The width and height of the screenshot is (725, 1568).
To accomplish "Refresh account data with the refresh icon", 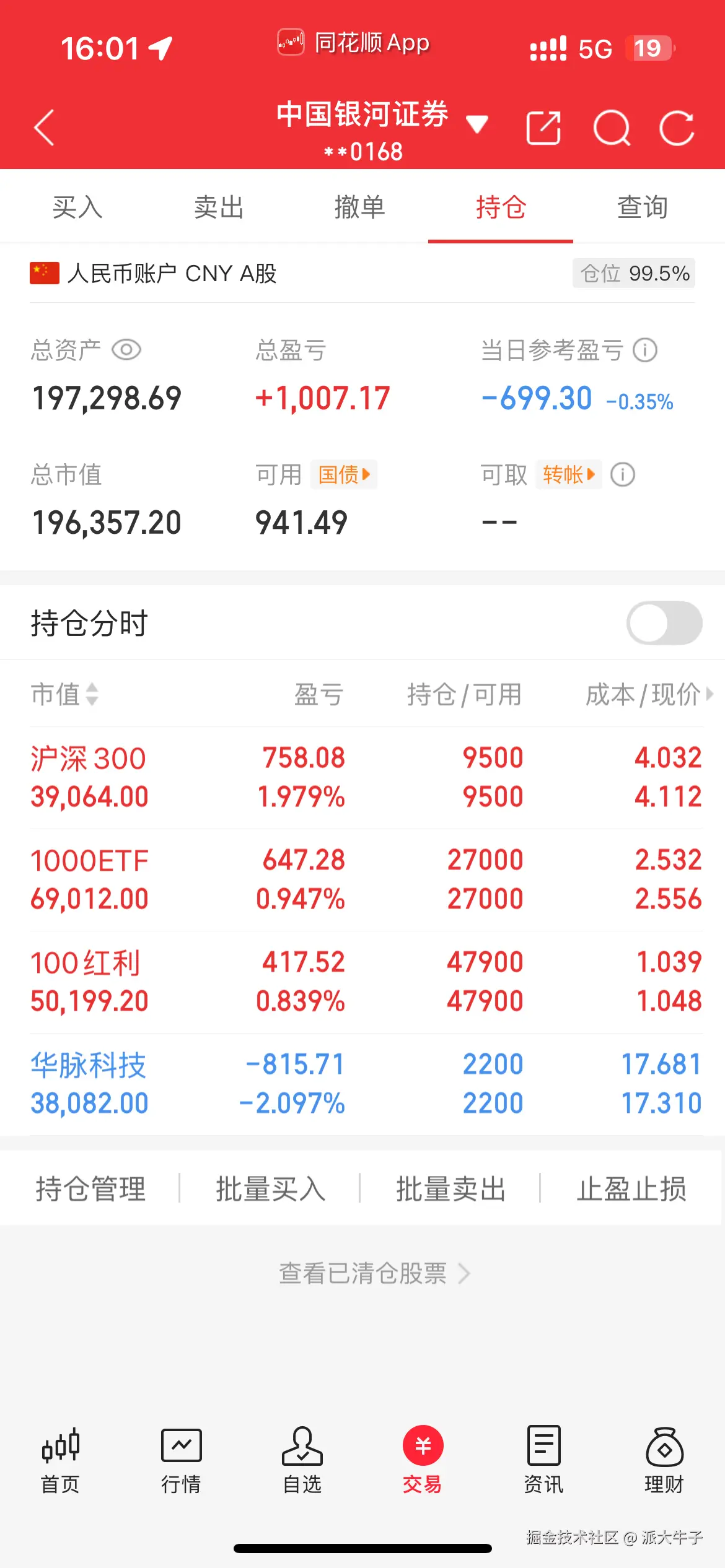I will coord(678,128).
